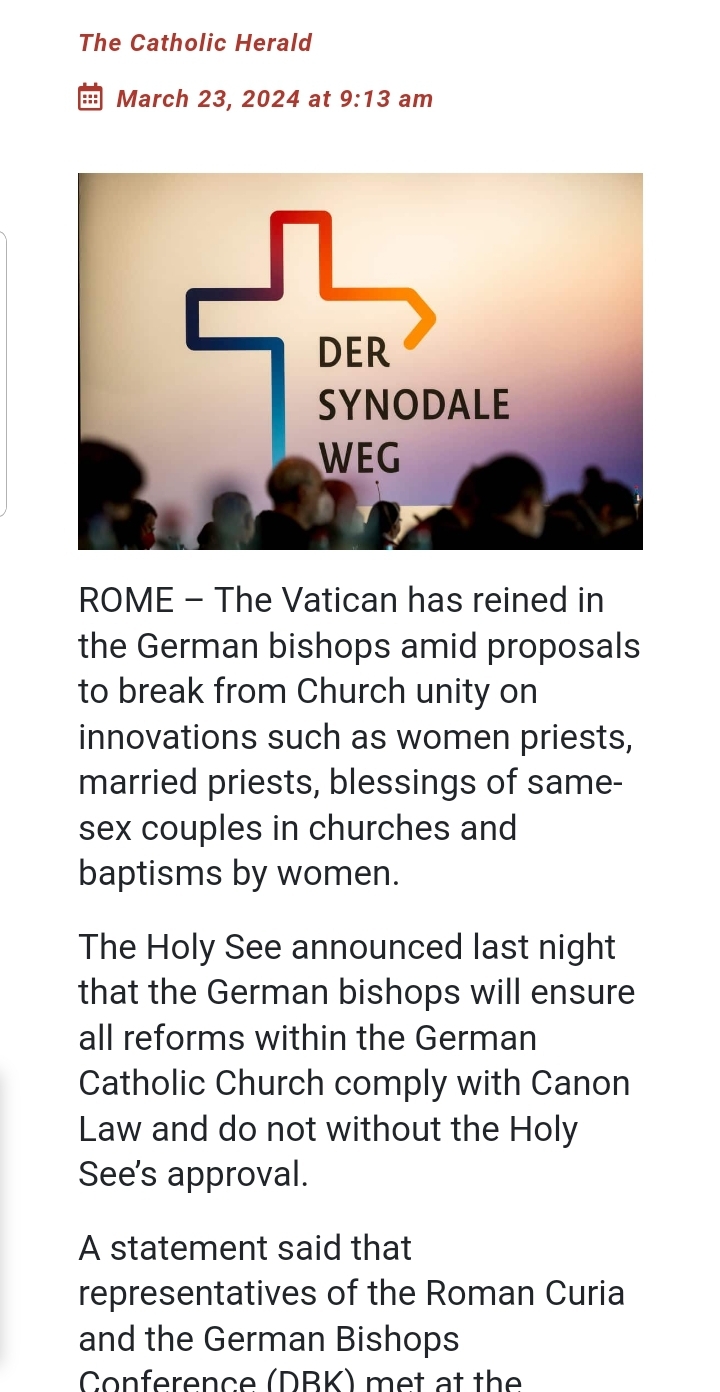Open The Catholic Herald author link
Image resolution: width=720 pixels, height=1392 pixels.
click(x=195, y=43)
